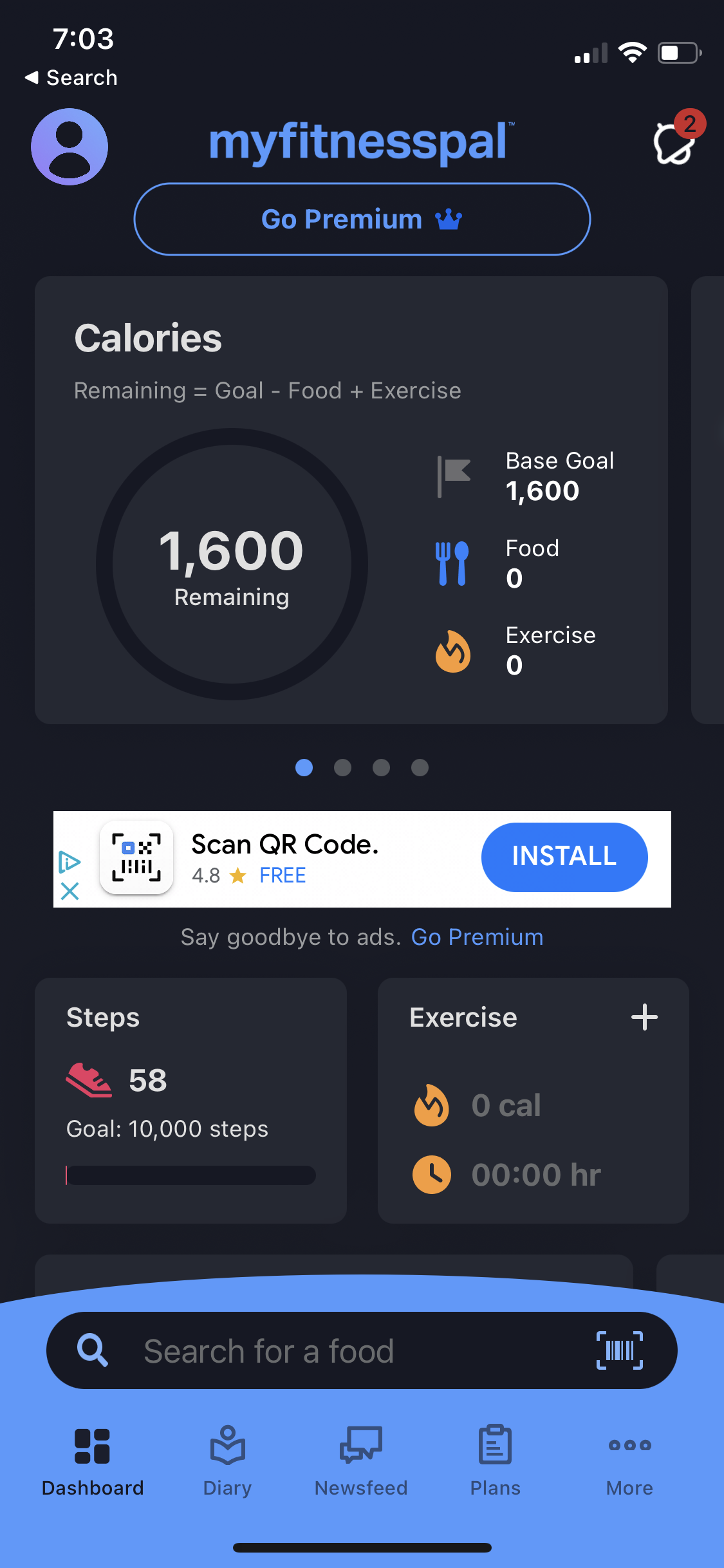The image size is (724, 1568).
Task: Tap the plus to add an exercise
Action: 644,1017
